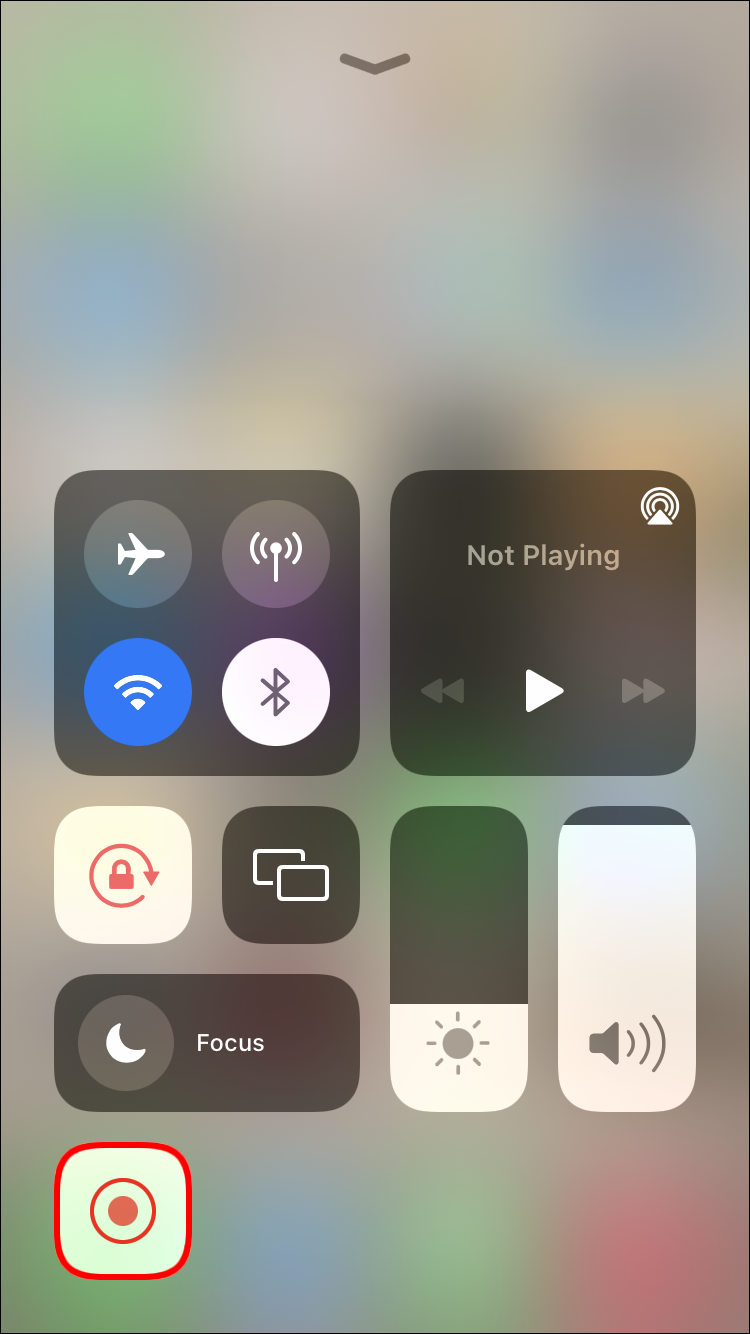Toggle the cellular data button
This screenshot has width=750, height=1334.
(275, 553)
